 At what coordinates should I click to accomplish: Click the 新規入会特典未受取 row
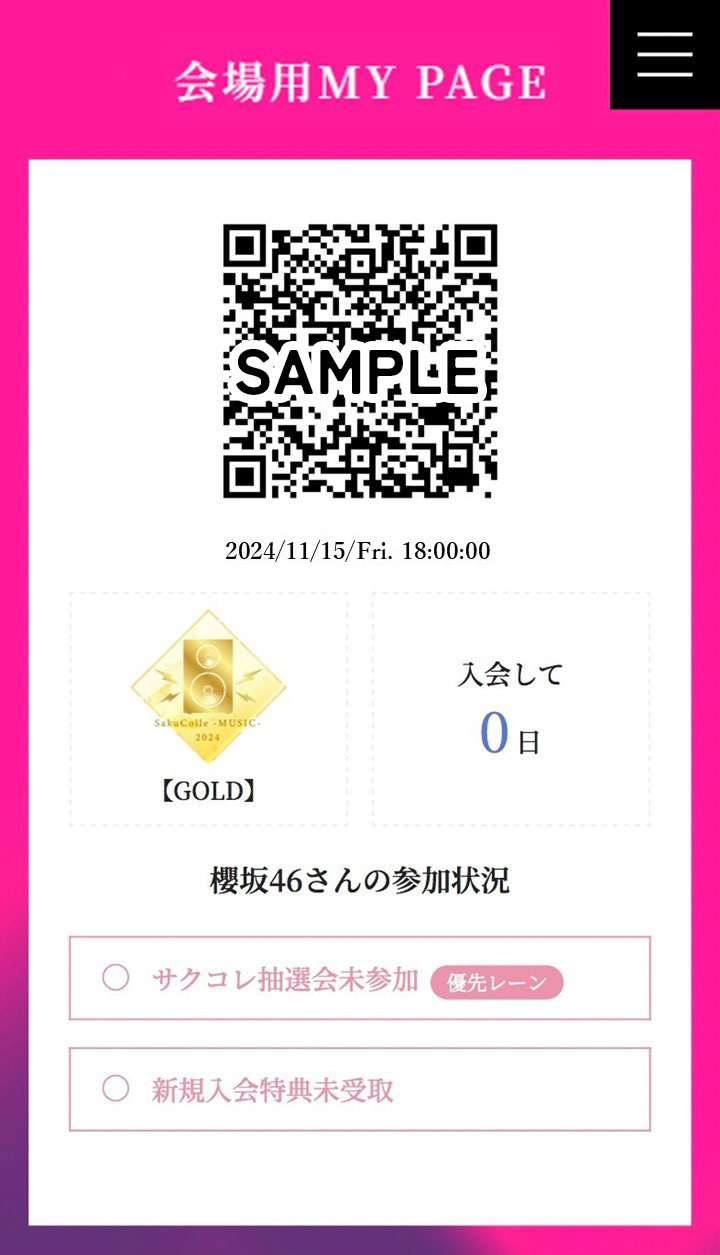pyautogui.click(x=360, y=1088)
